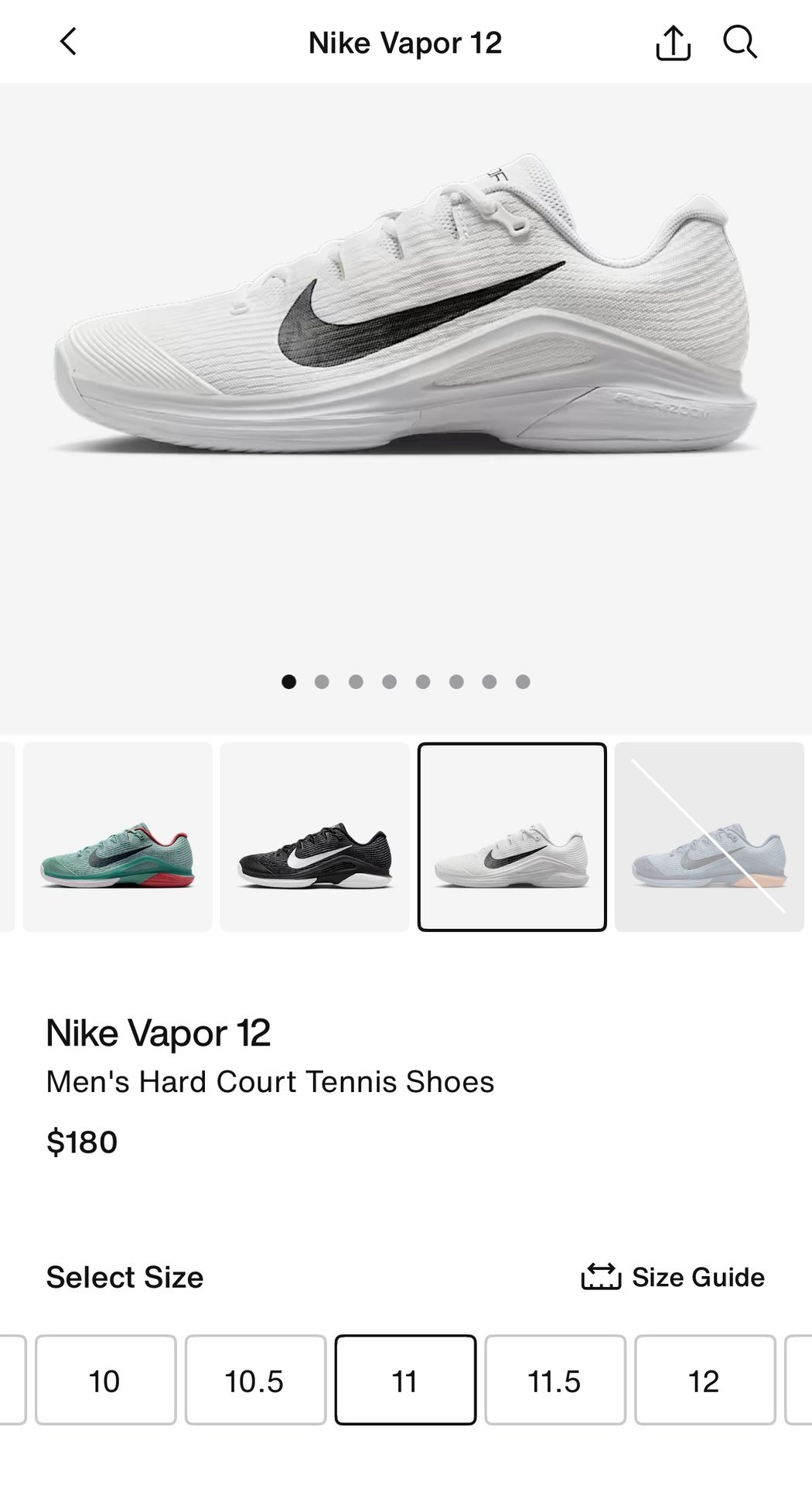Go back using the top arrow
Image resolution: width=812 pixels, height=1485 pixels.
coord(68,42)
